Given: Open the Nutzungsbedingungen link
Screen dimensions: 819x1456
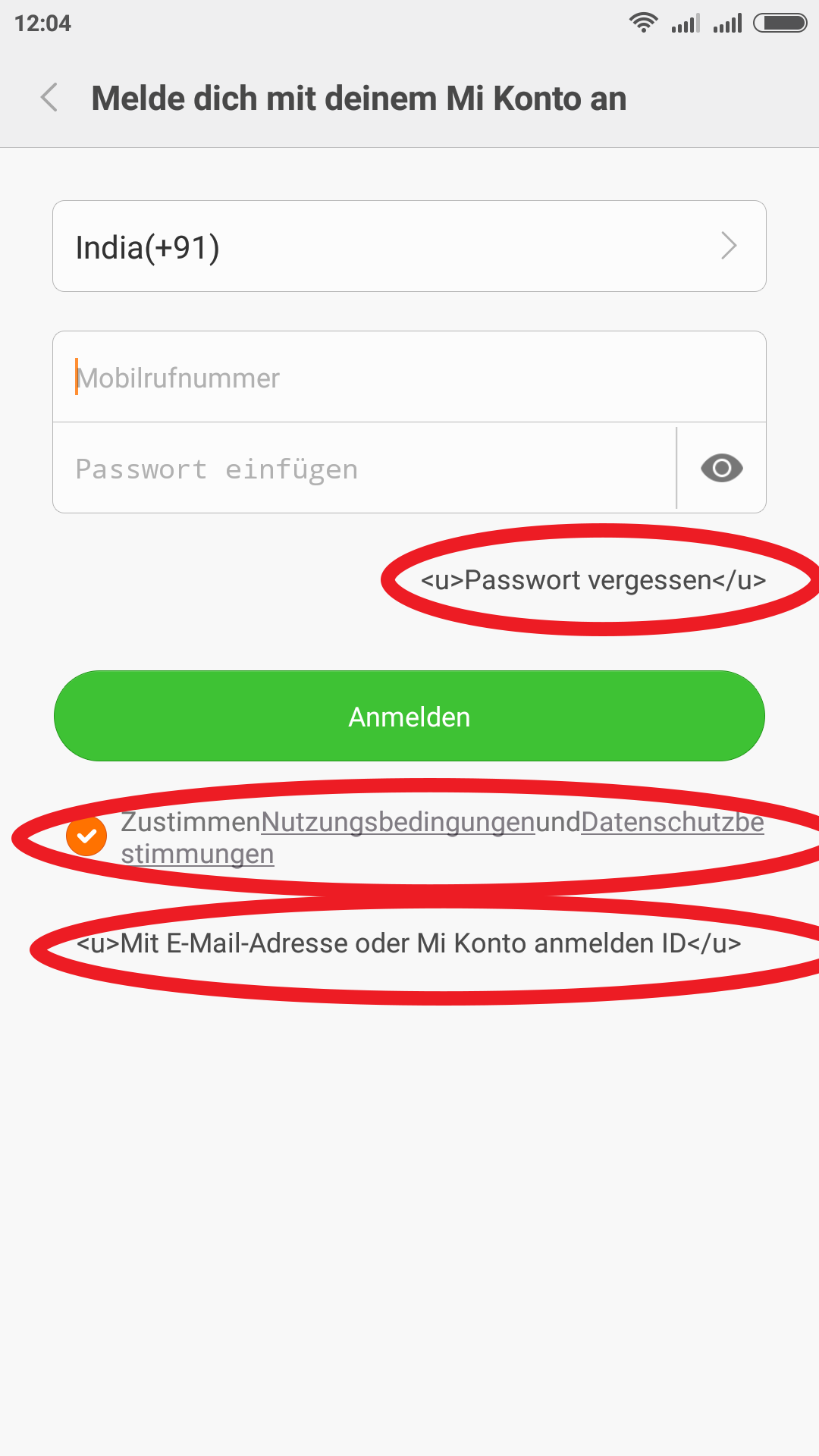Looking at the screenshot, I should point(398,822).
